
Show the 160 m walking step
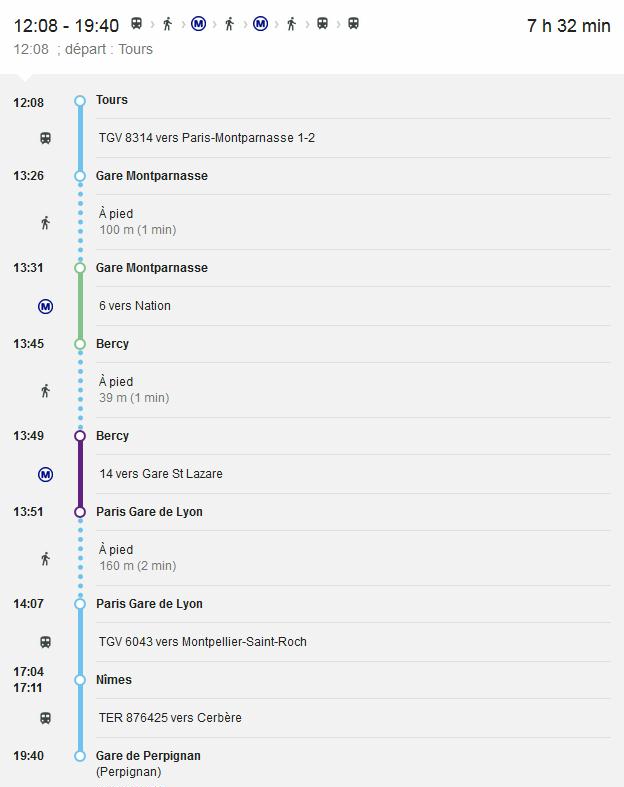(137, 558)
